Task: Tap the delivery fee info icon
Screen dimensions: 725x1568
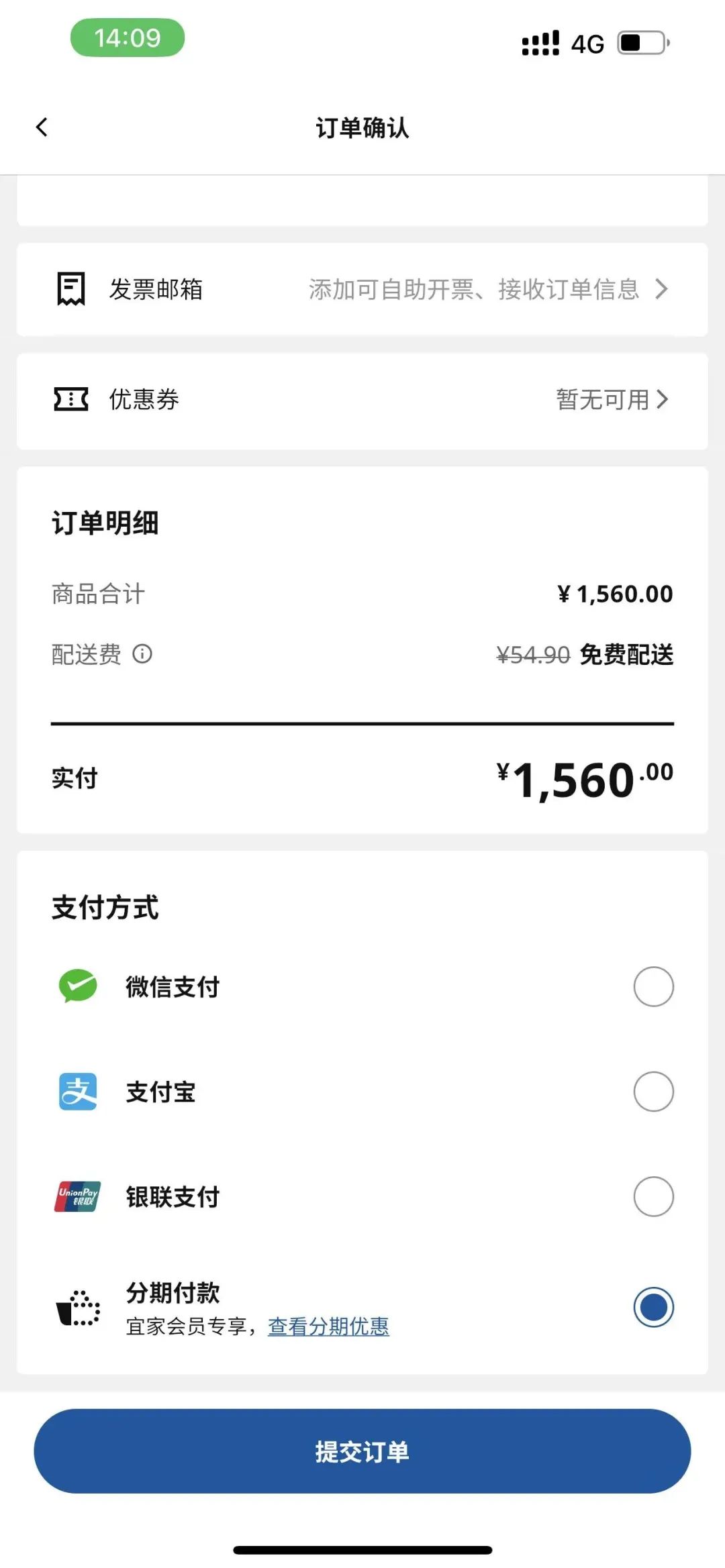Action: [x=144, y=656]
